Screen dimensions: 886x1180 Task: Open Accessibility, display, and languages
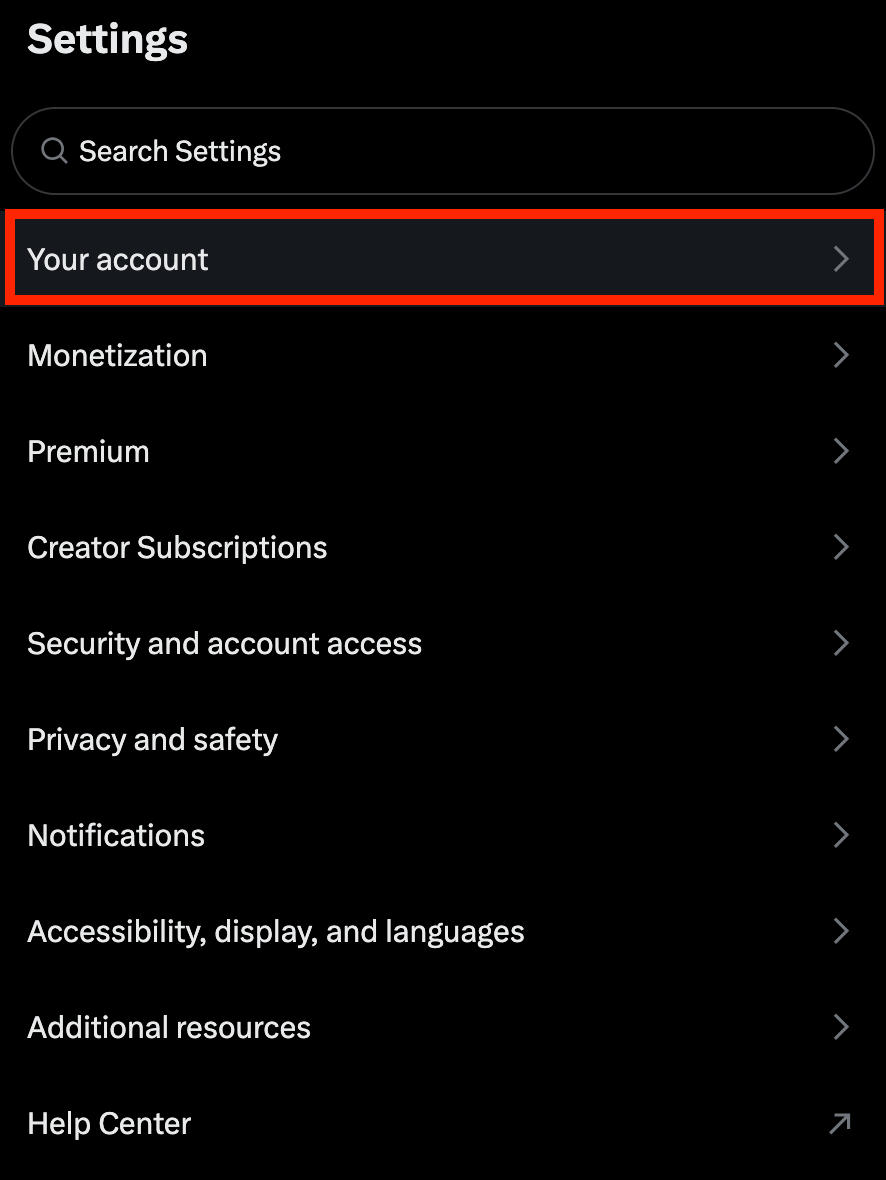pyautogui.click(x=442, y=931)
